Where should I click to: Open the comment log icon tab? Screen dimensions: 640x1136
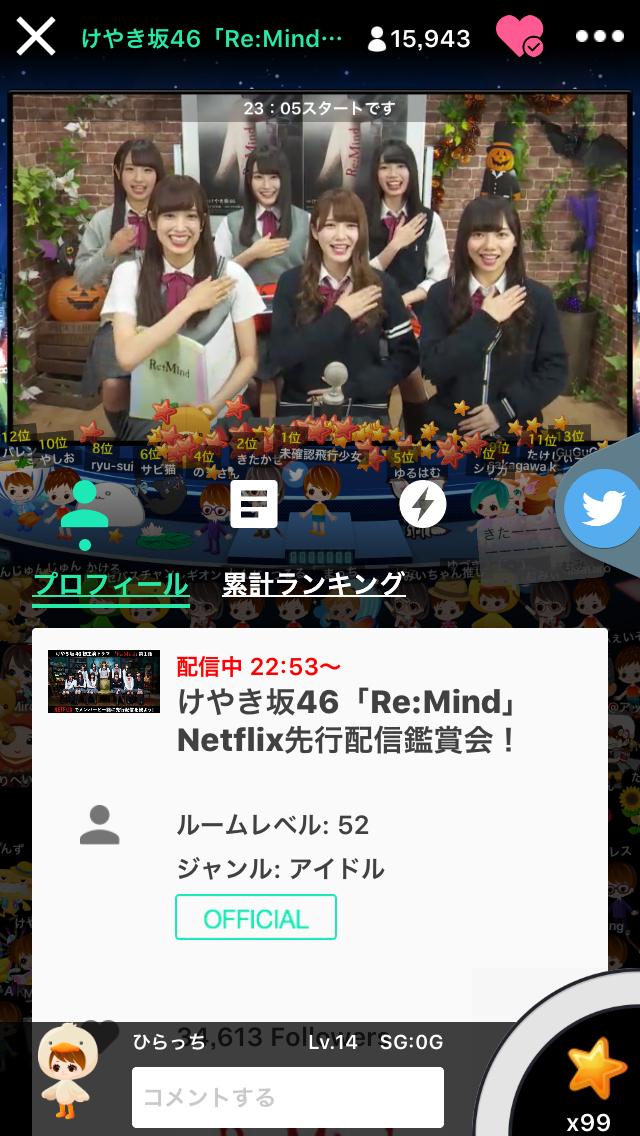(254, 504)
